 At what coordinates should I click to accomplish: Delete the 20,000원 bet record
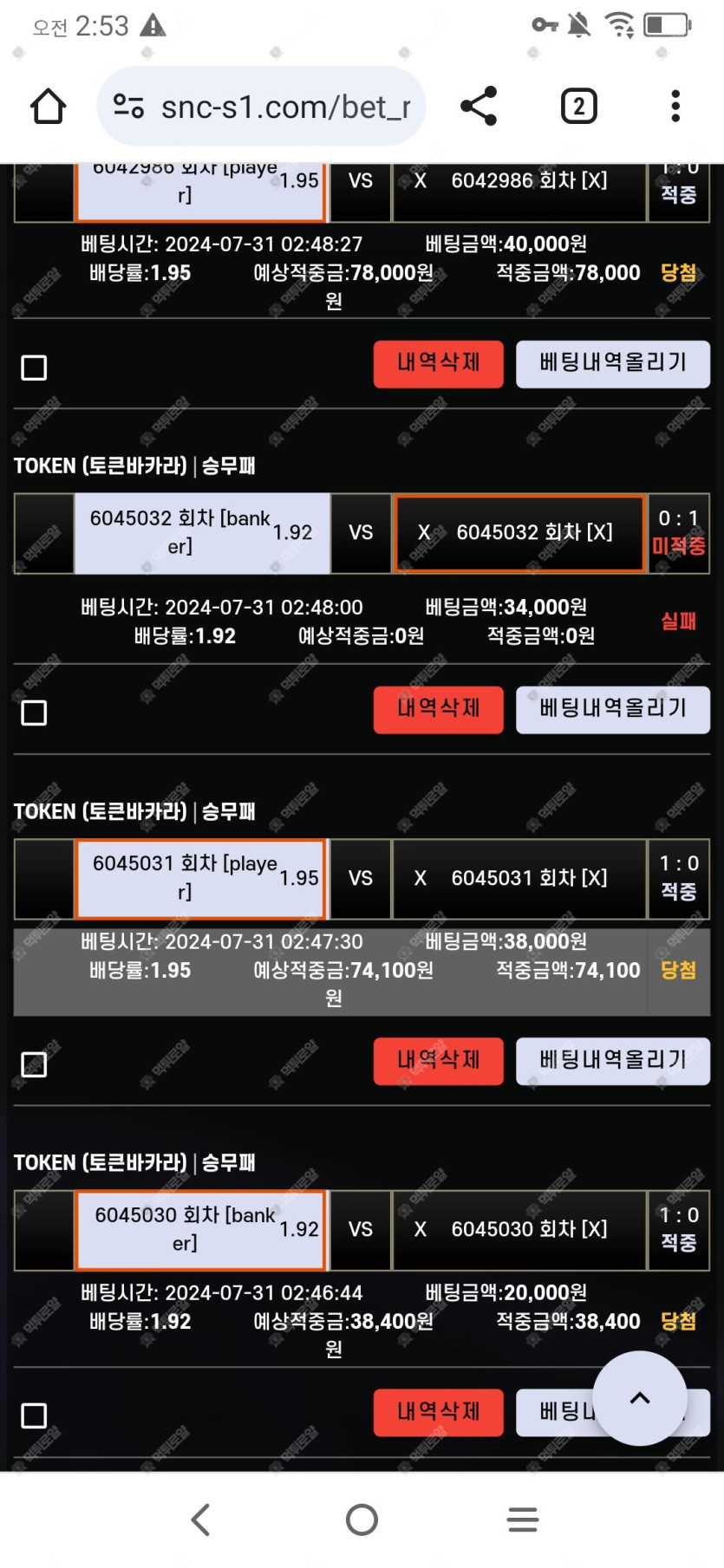tap(438, 1412)
